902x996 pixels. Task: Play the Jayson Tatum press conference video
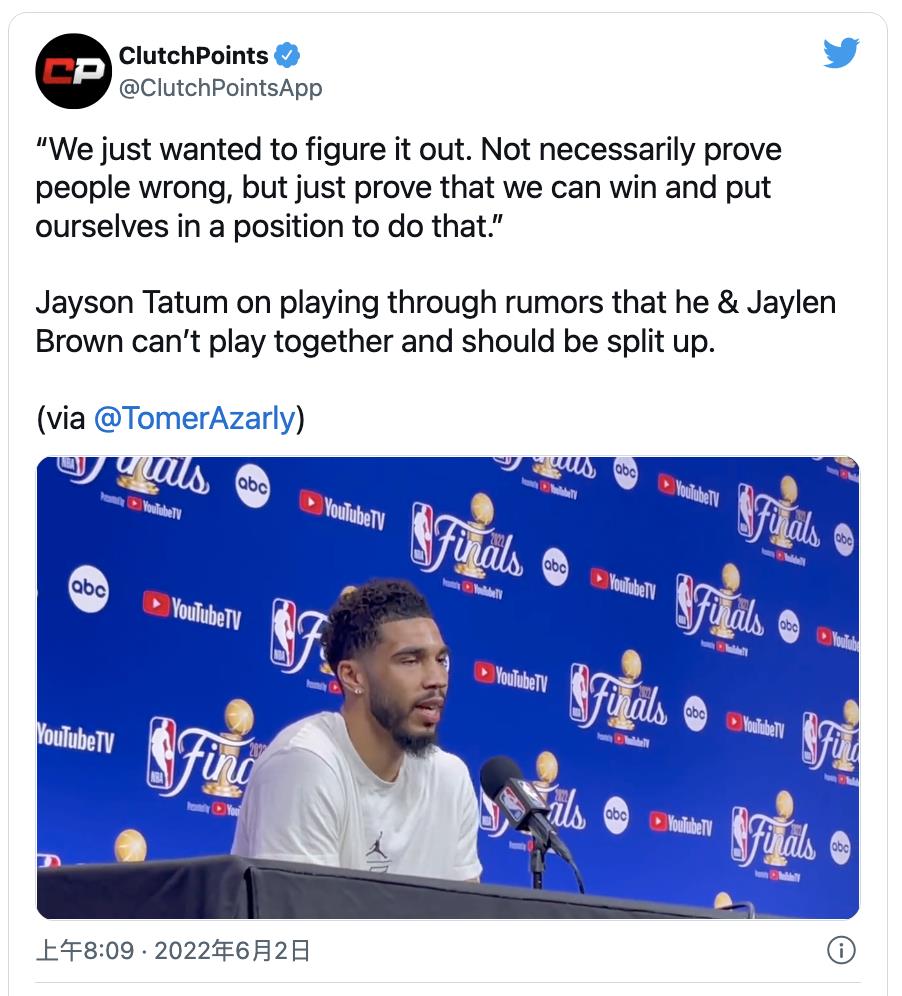(x=447, y=688)
